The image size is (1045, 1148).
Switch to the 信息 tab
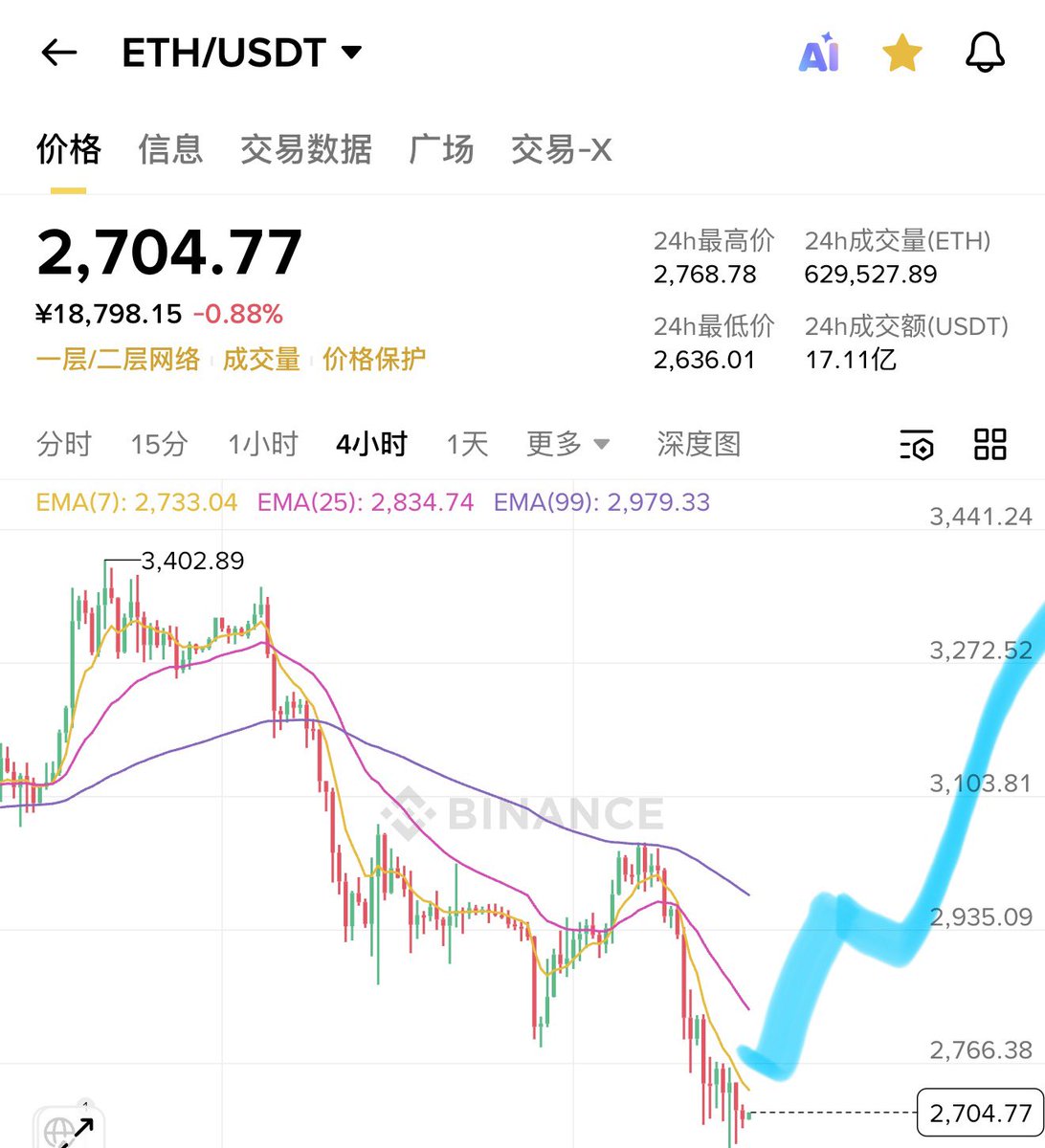[x=170, y=149]
